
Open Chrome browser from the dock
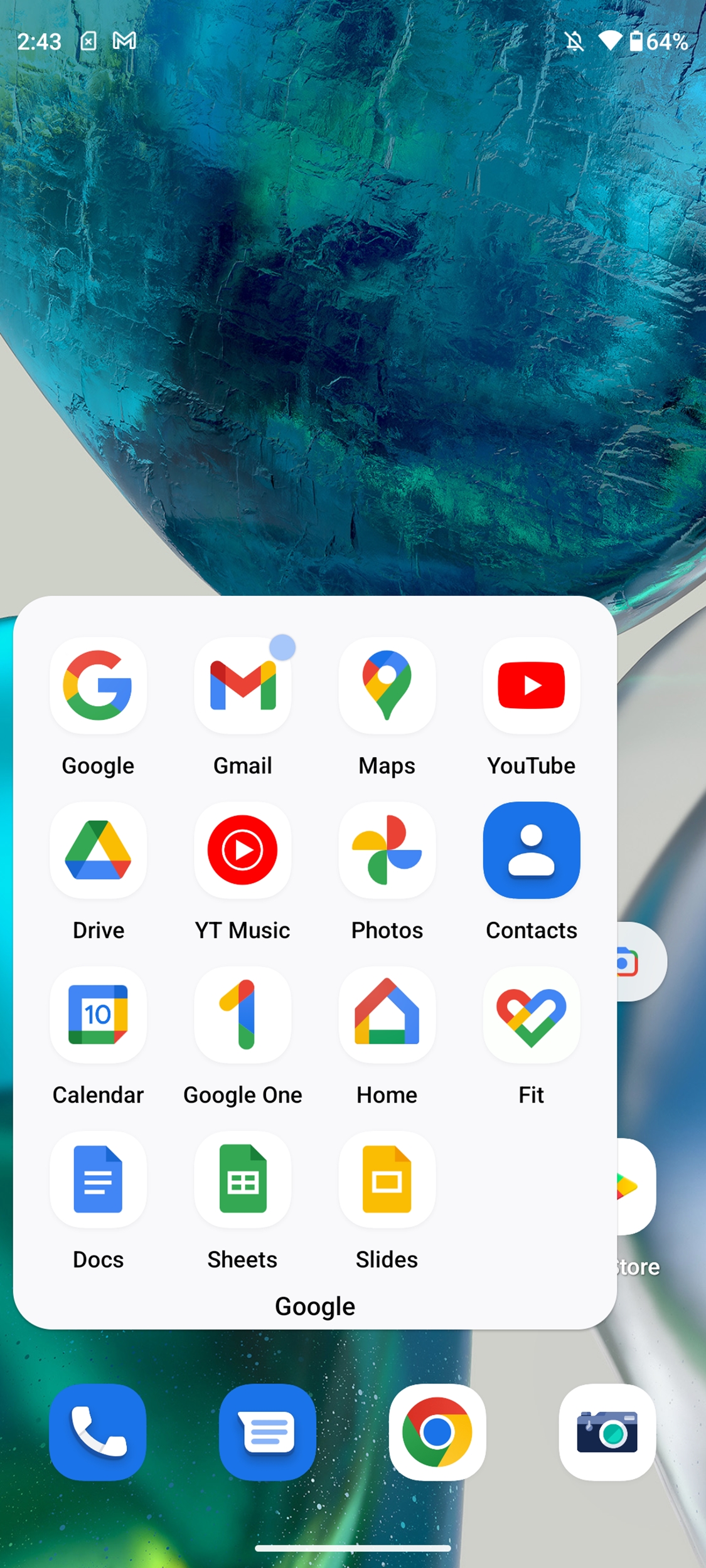pyautogui.click(x=437, y=1433)
